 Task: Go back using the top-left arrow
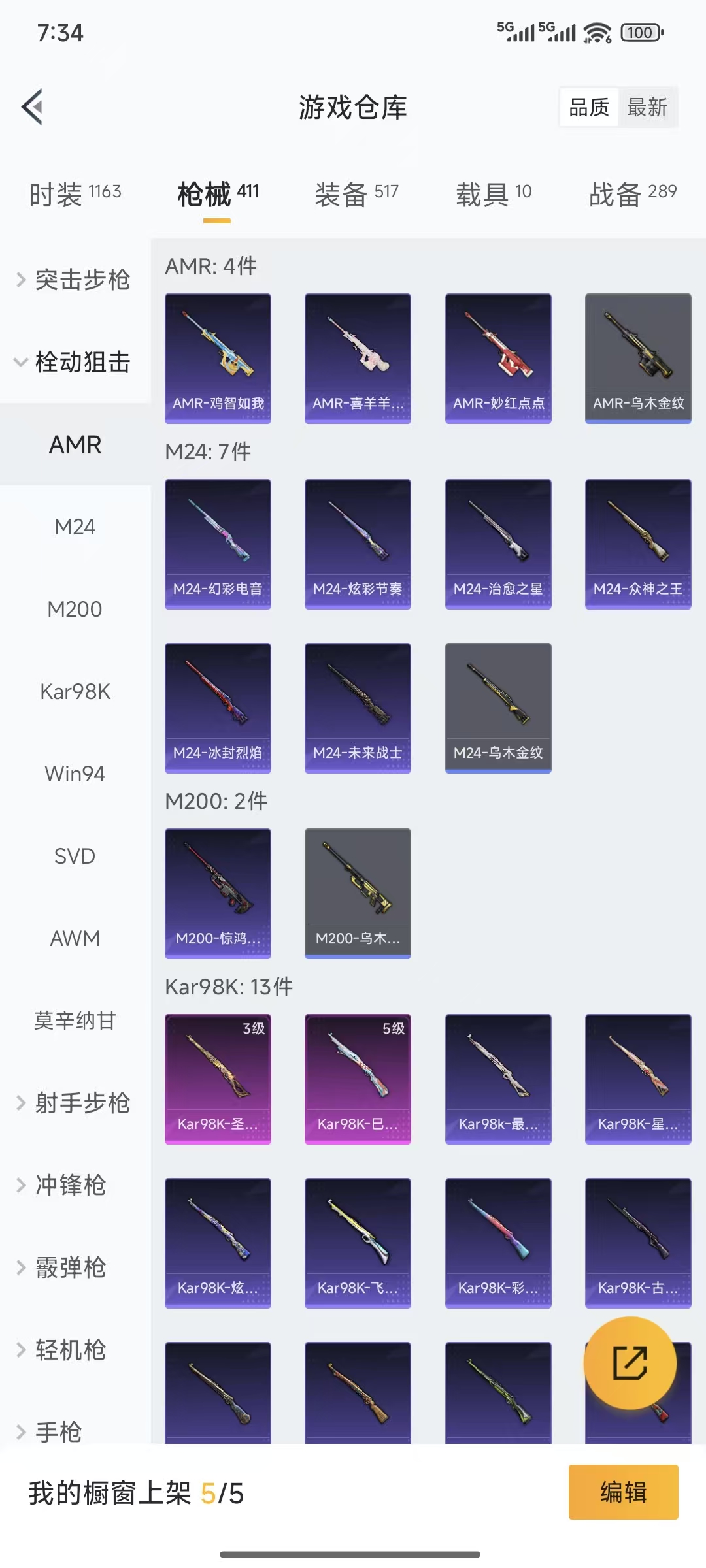point(32,107)
